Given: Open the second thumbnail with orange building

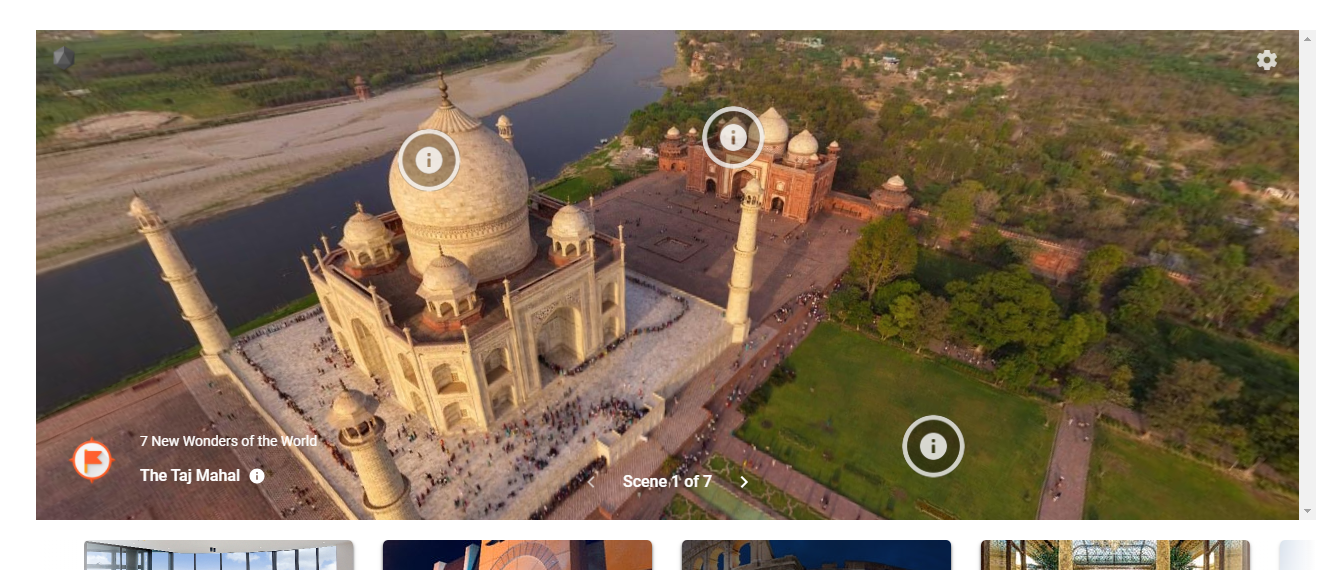Looking at the screenshot, I should coord(517,555).
